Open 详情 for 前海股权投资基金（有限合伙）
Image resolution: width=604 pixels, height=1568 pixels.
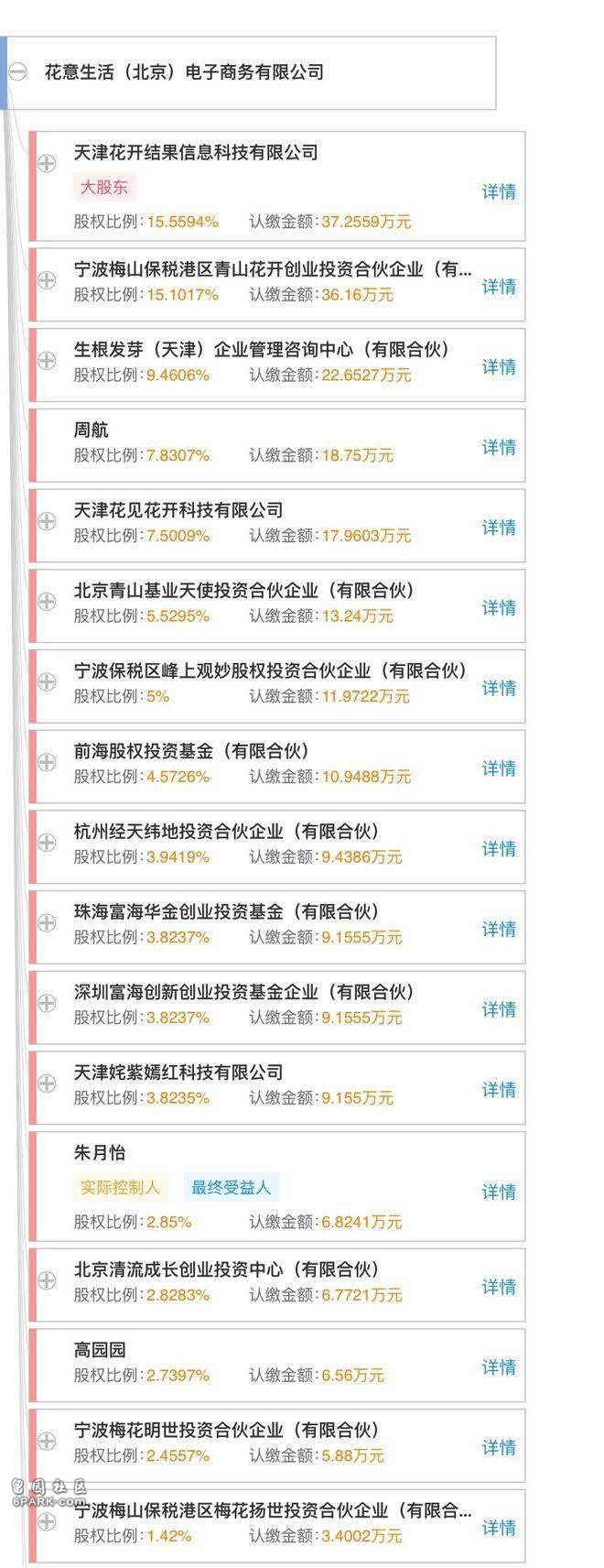click(499, 768)
